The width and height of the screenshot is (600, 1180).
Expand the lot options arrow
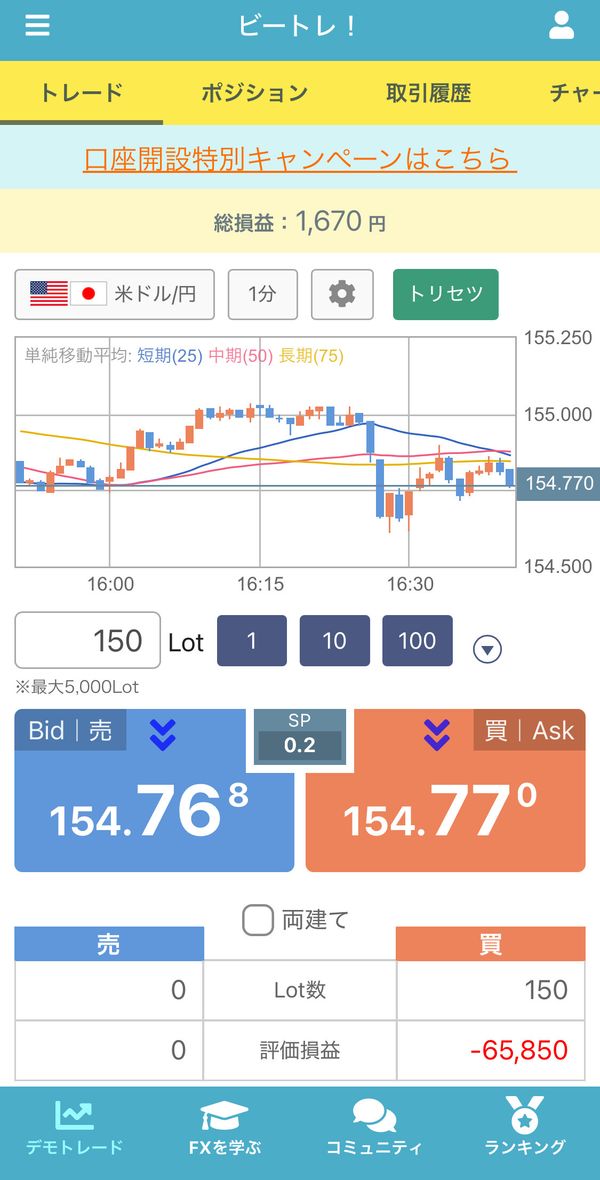coord(487,649)
